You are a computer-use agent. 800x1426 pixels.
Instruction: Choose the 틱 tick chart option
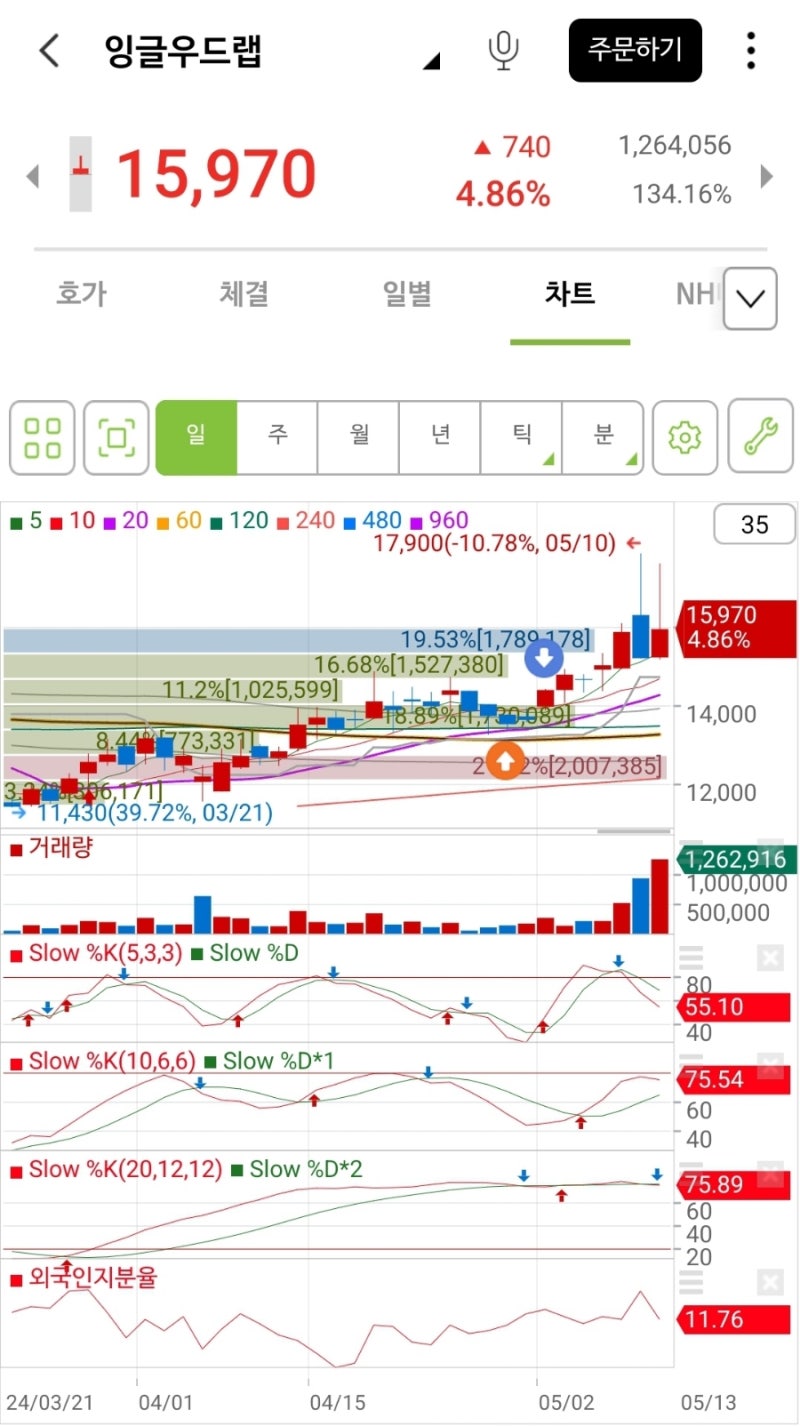point(522,437)
